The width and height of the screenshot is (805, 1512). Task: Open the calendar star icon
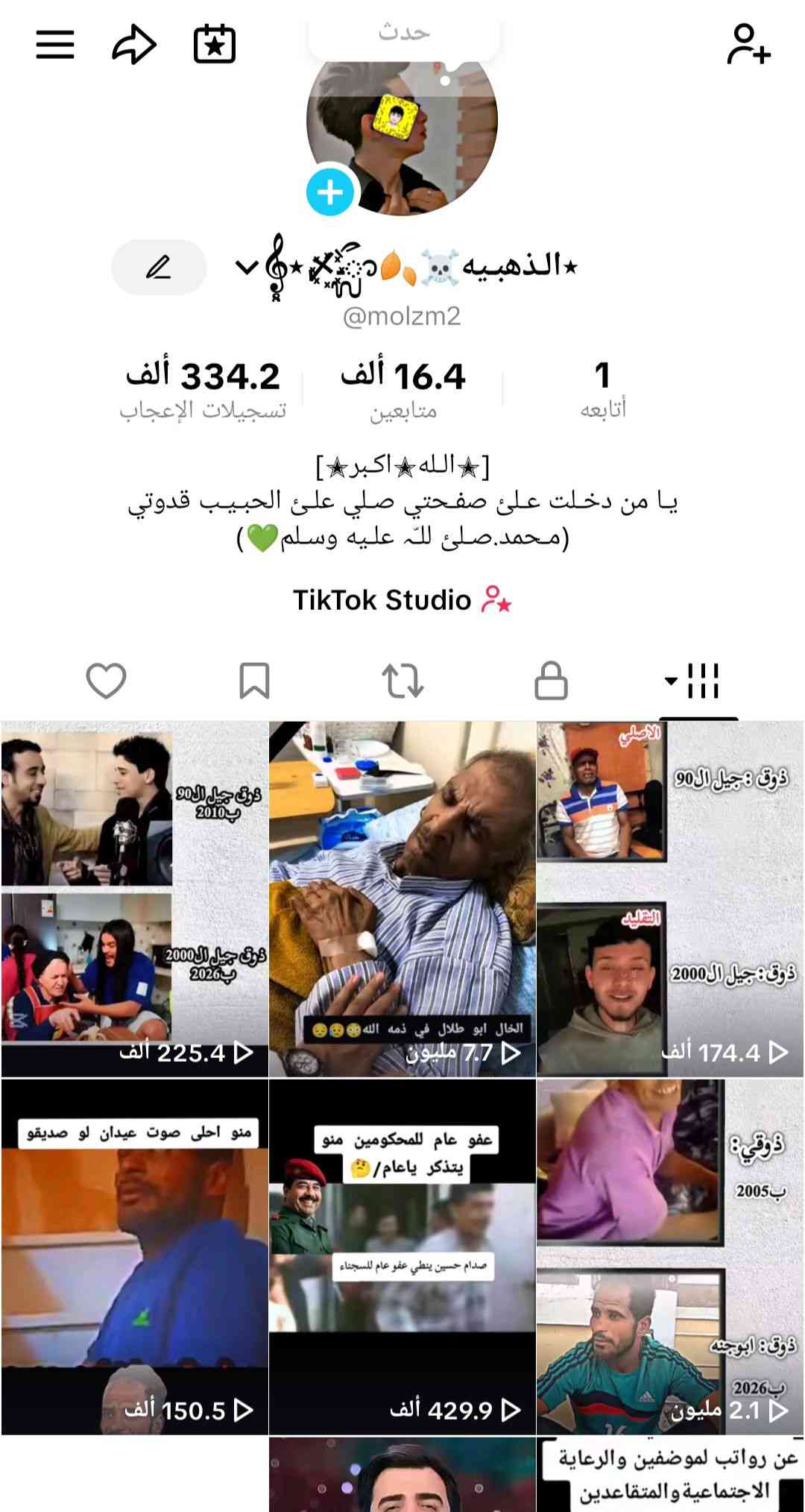pos(215,44)
